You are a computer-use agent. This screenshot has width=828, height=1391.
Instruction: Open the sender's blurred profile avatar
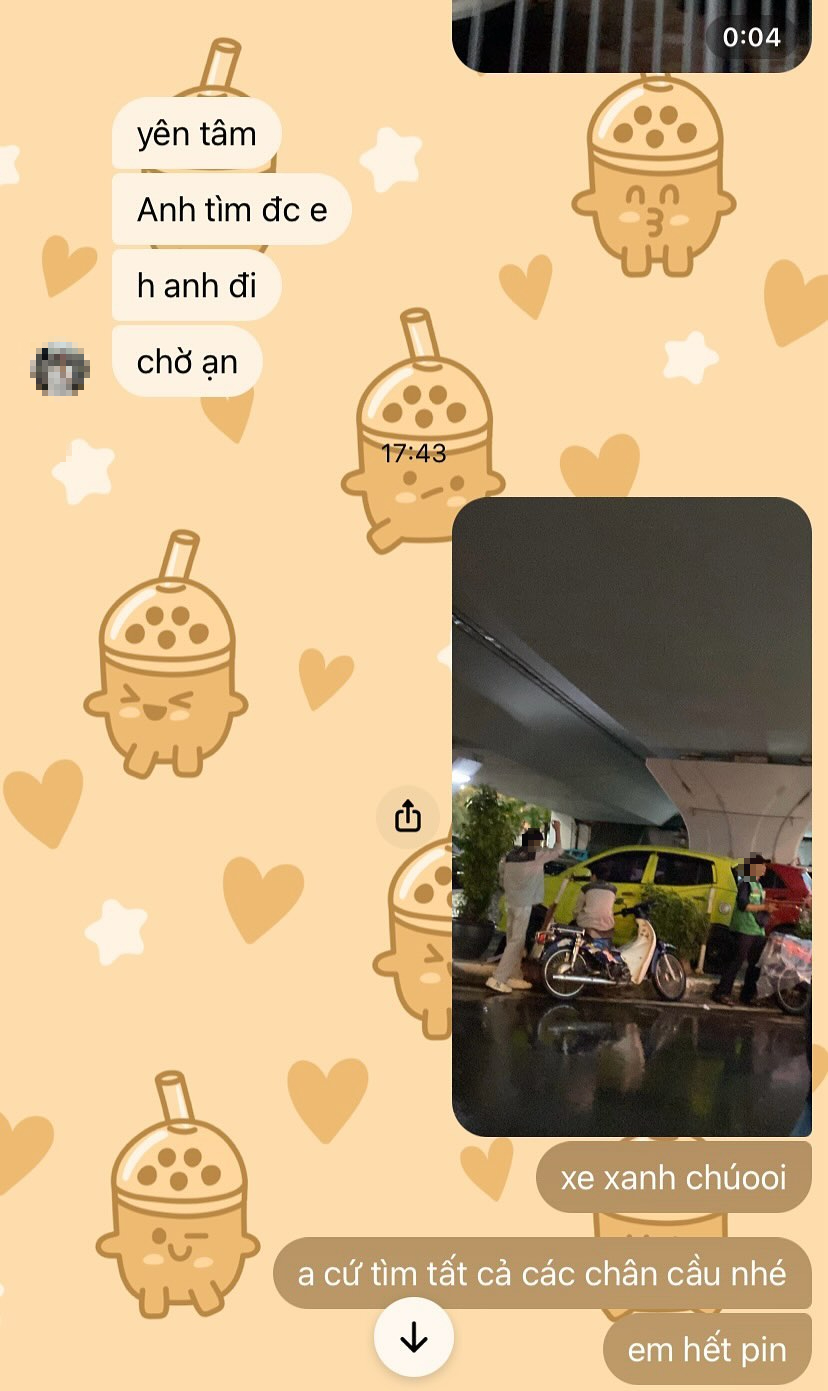tap(60, 369)
